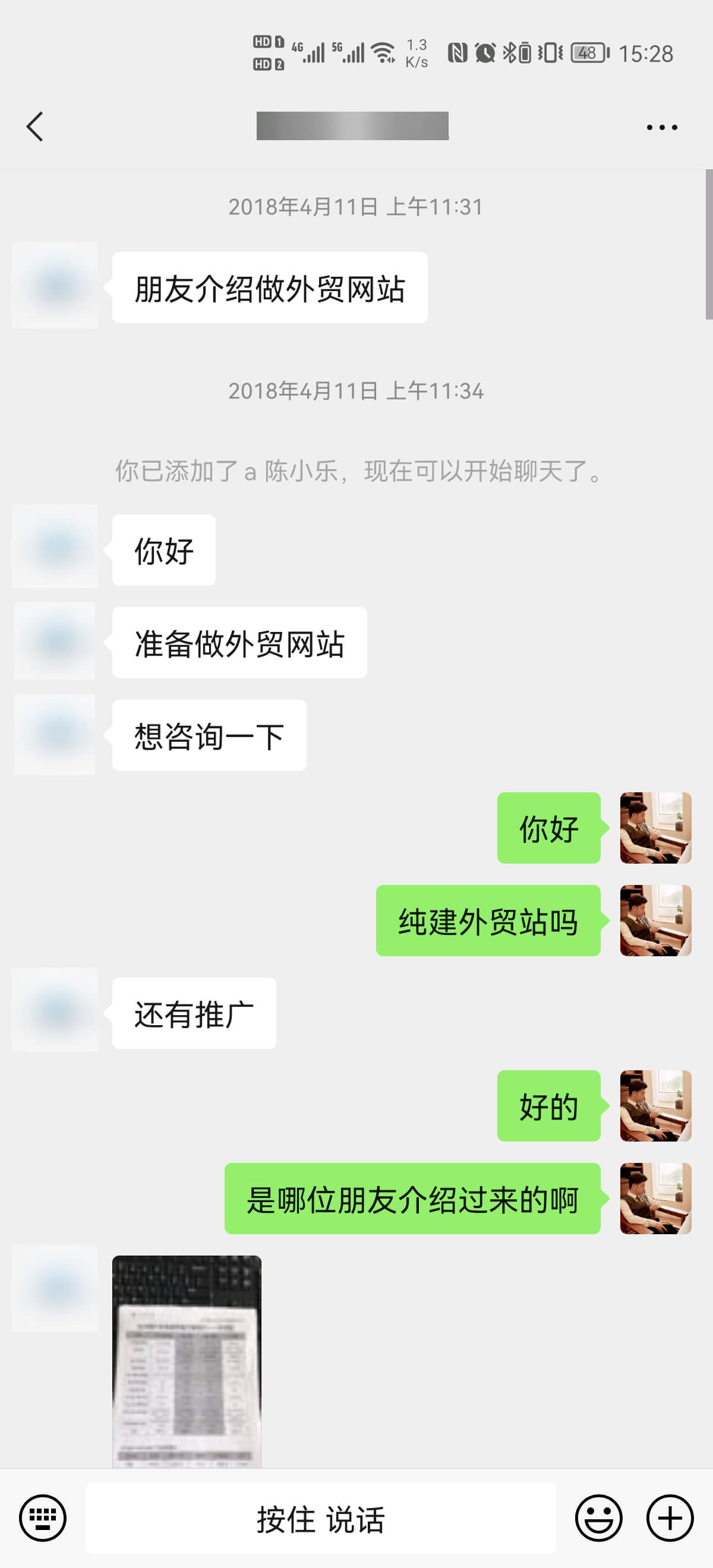Open the plus attachments menu
This screenshot has width=713, height=1568.
pos(670,1518)
